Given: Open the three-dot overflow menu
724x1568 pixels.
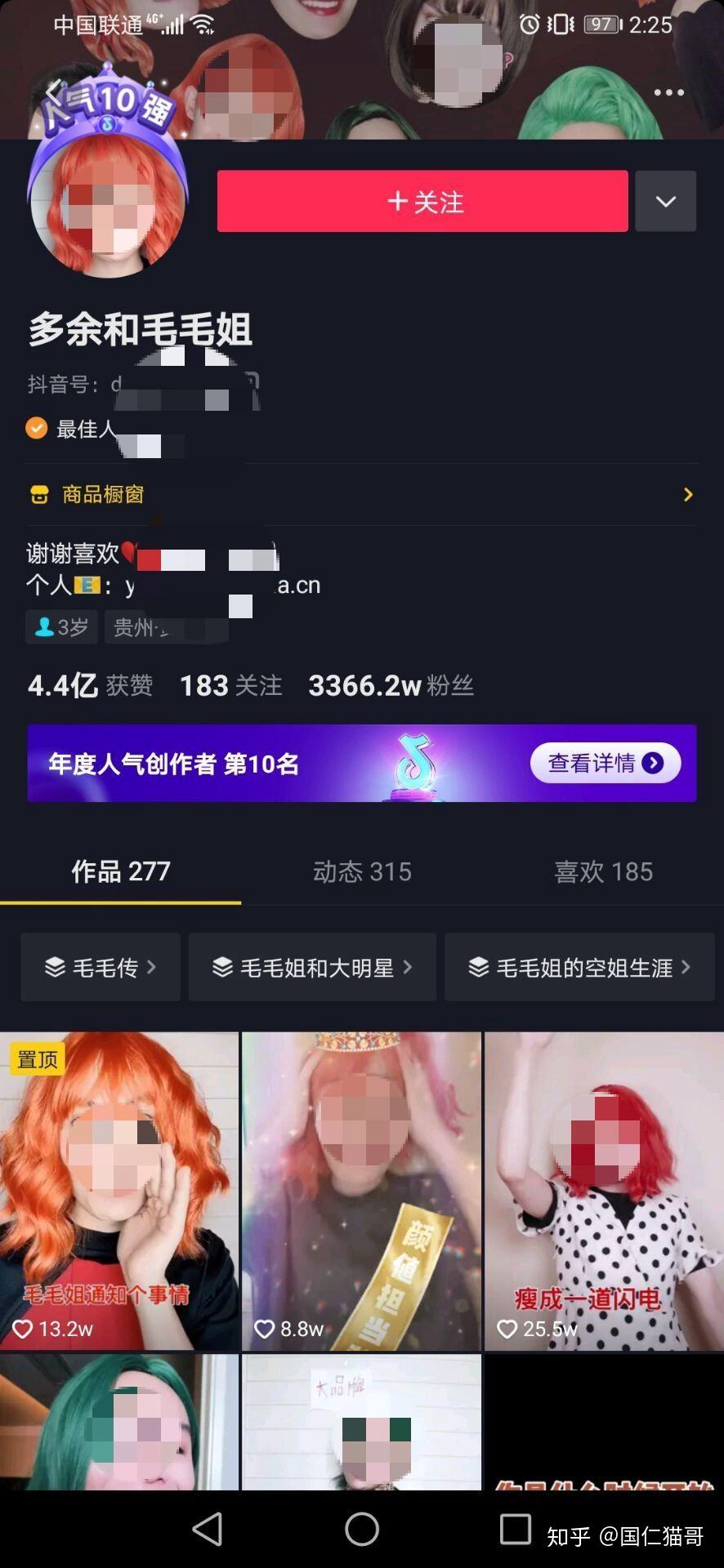Looking at the screenshot, I should [668, 92].
